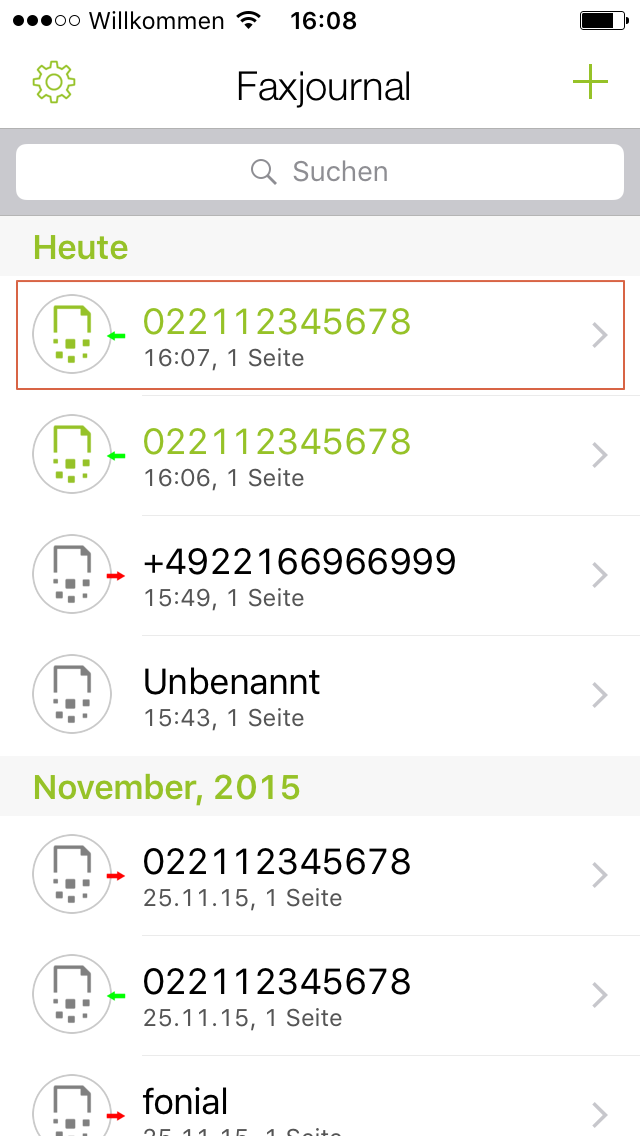Open the Unbenannt fax entry
Viewport: 640px width, 1136px height.
tap(320, 696)
